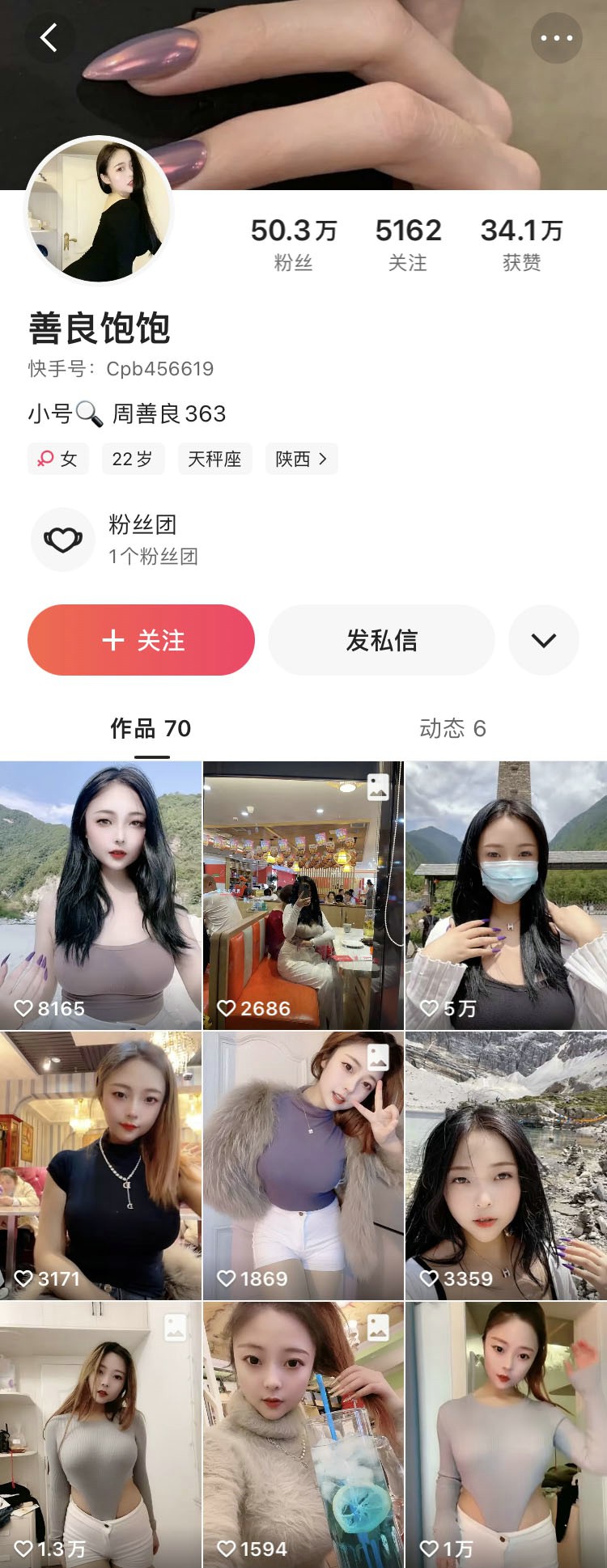Switch to the 动态 6 tab
Viewport: 607px width, 1568px height.
point(452,728)
